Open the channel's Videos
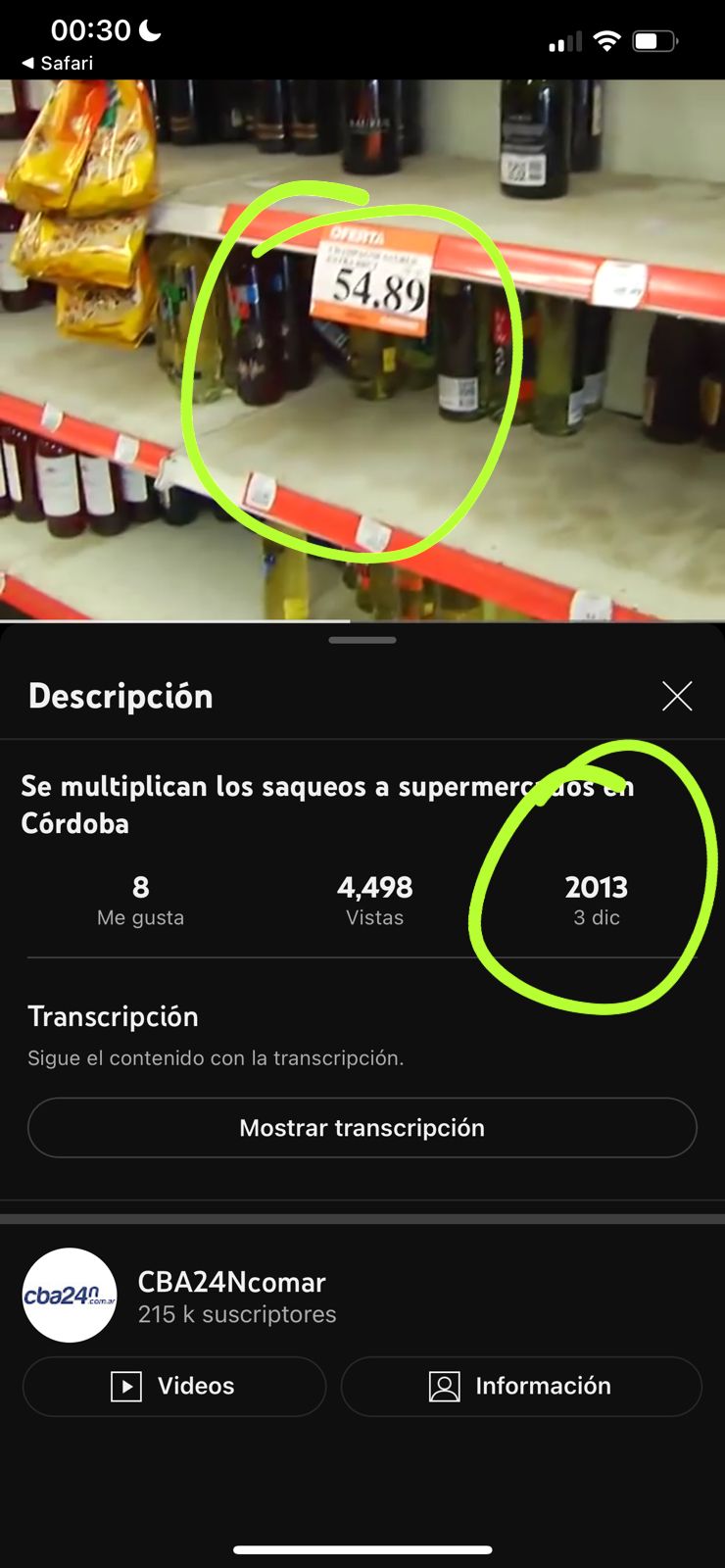The height and width of the screenshot is (1568, 725). tap(174, 1386)
